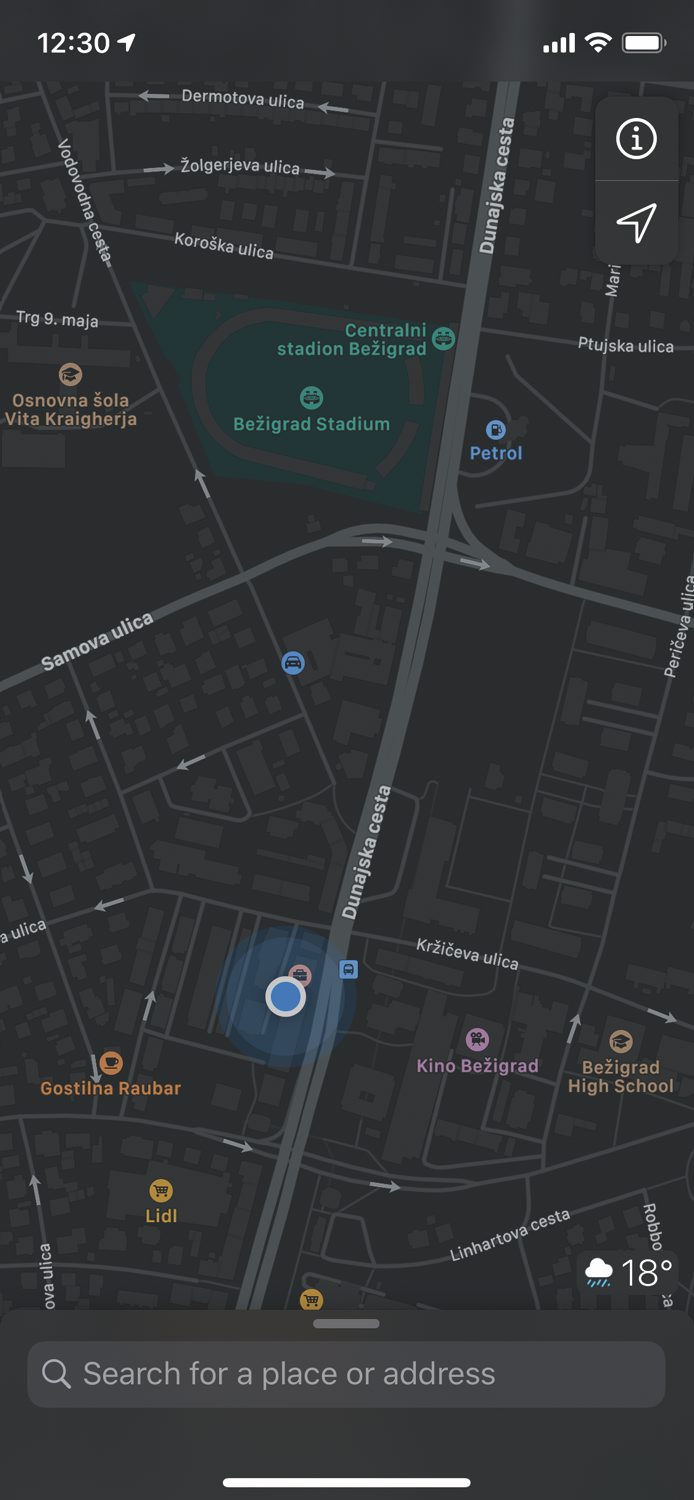Select Bežigrad High School marker
Image resolution: width=694 pixels, height=1500 pixels.
click(x=620, y=1042)
